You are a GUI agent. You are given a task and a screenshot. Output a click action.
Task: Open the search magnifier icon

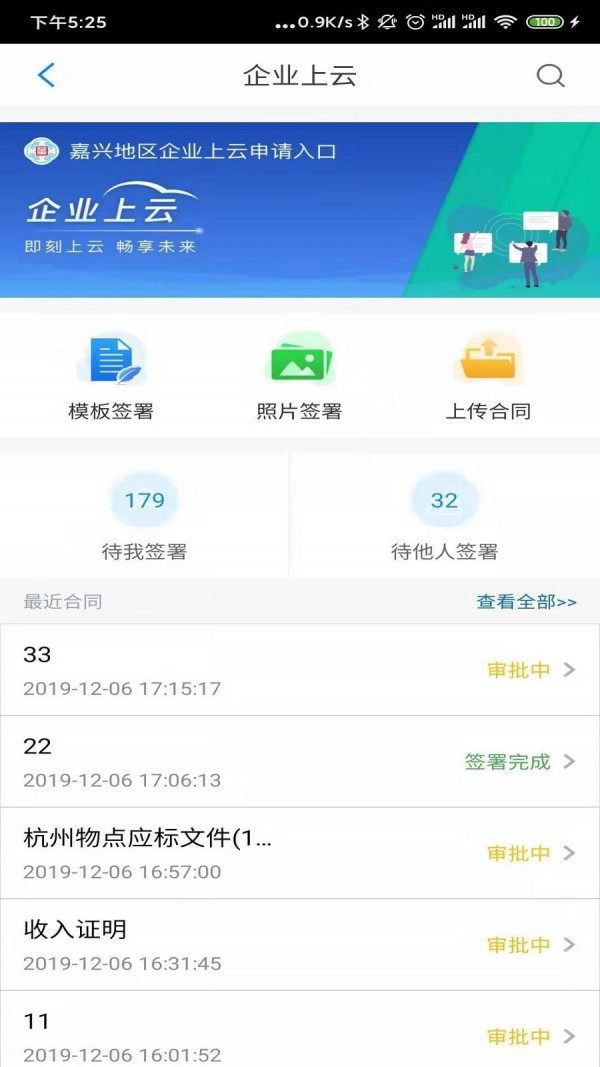(550, 76)
